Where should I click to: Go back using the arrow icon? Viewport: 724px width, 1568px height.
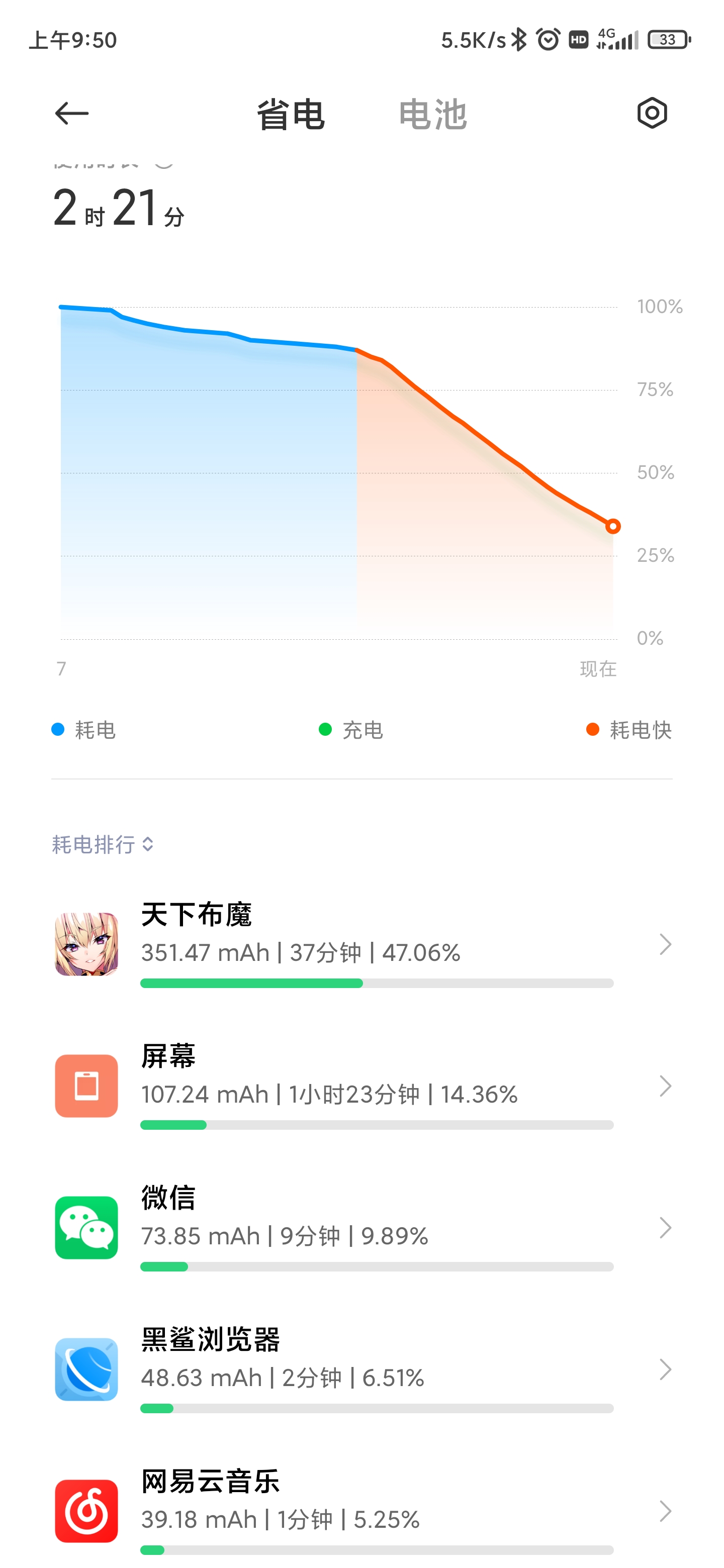[72, 113]
